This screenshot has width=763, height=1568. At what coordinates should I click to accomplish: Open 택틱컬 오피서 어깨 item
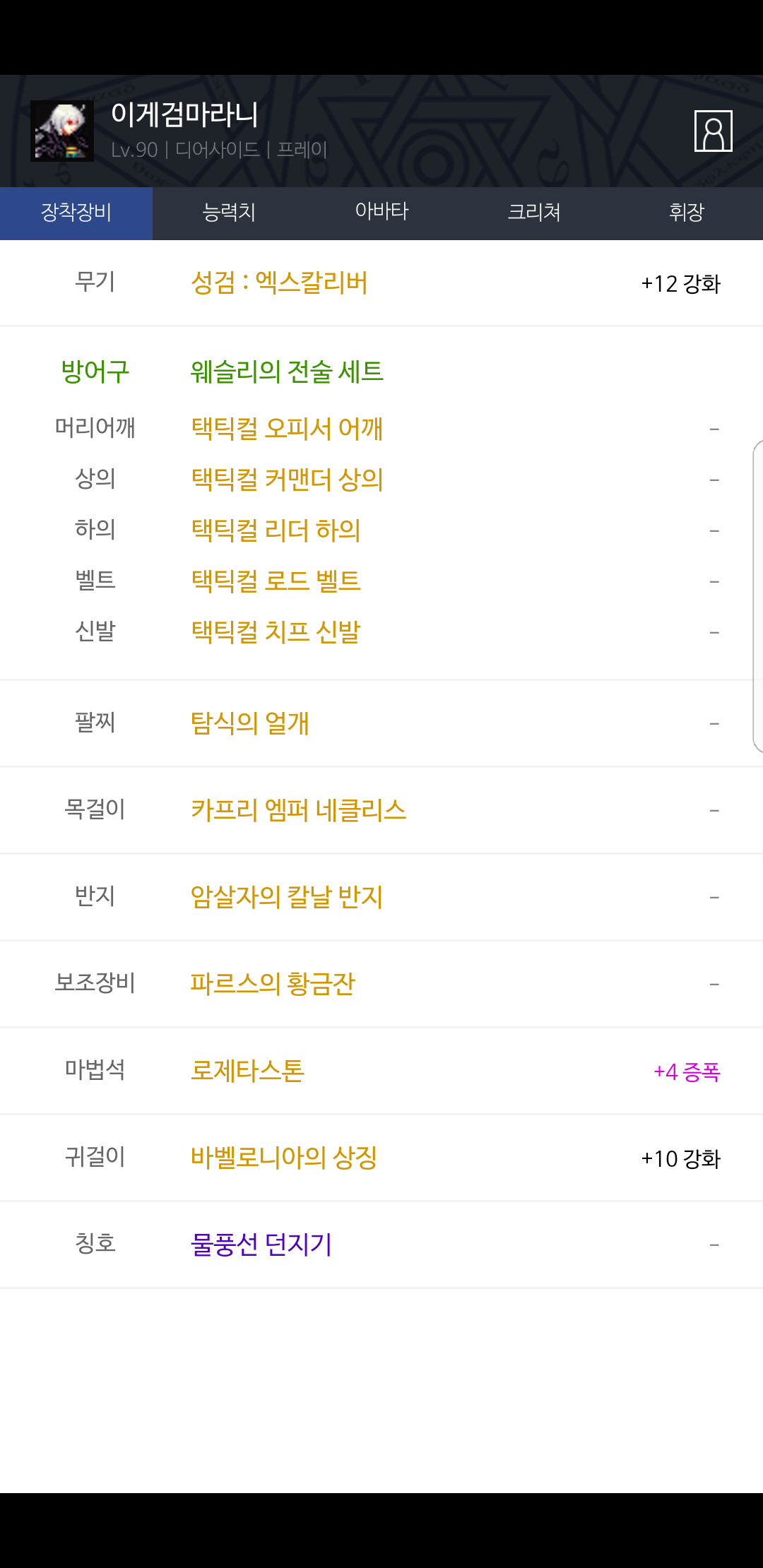(287, 429)
